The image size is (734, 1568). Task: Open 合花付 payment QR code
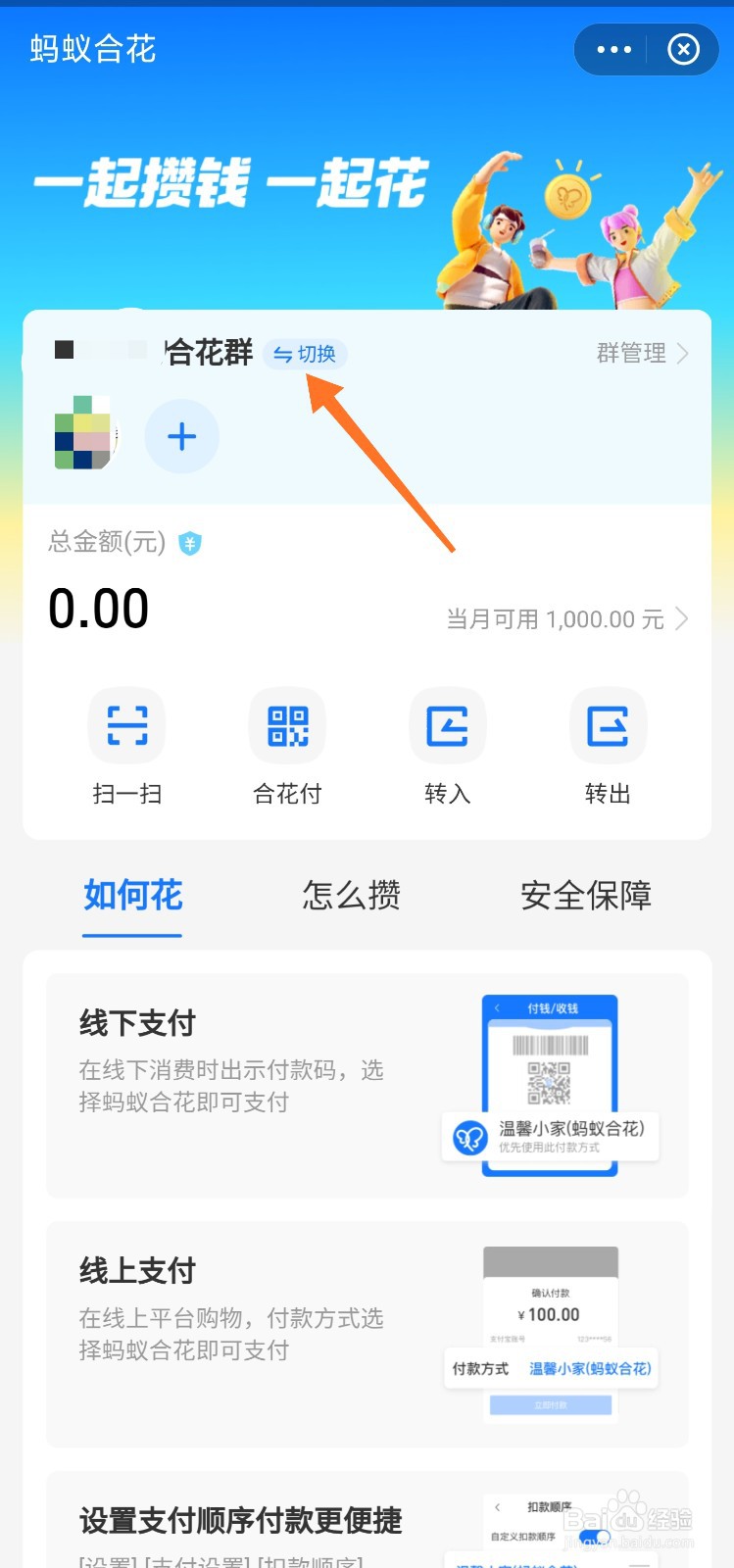click(287, 725)
